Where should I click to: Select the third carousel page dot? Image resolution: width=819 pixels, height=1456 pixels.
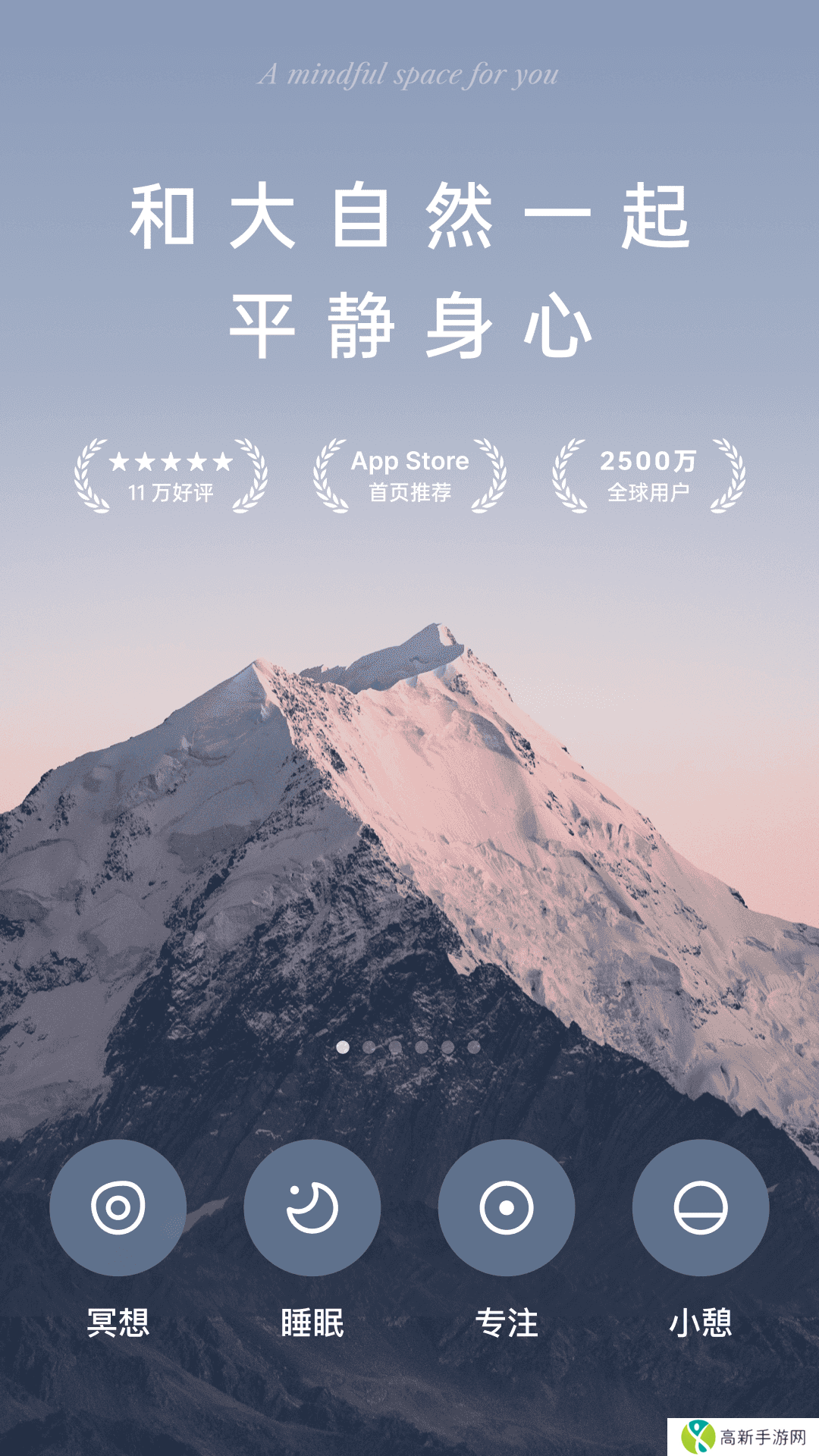(395, 1047)
